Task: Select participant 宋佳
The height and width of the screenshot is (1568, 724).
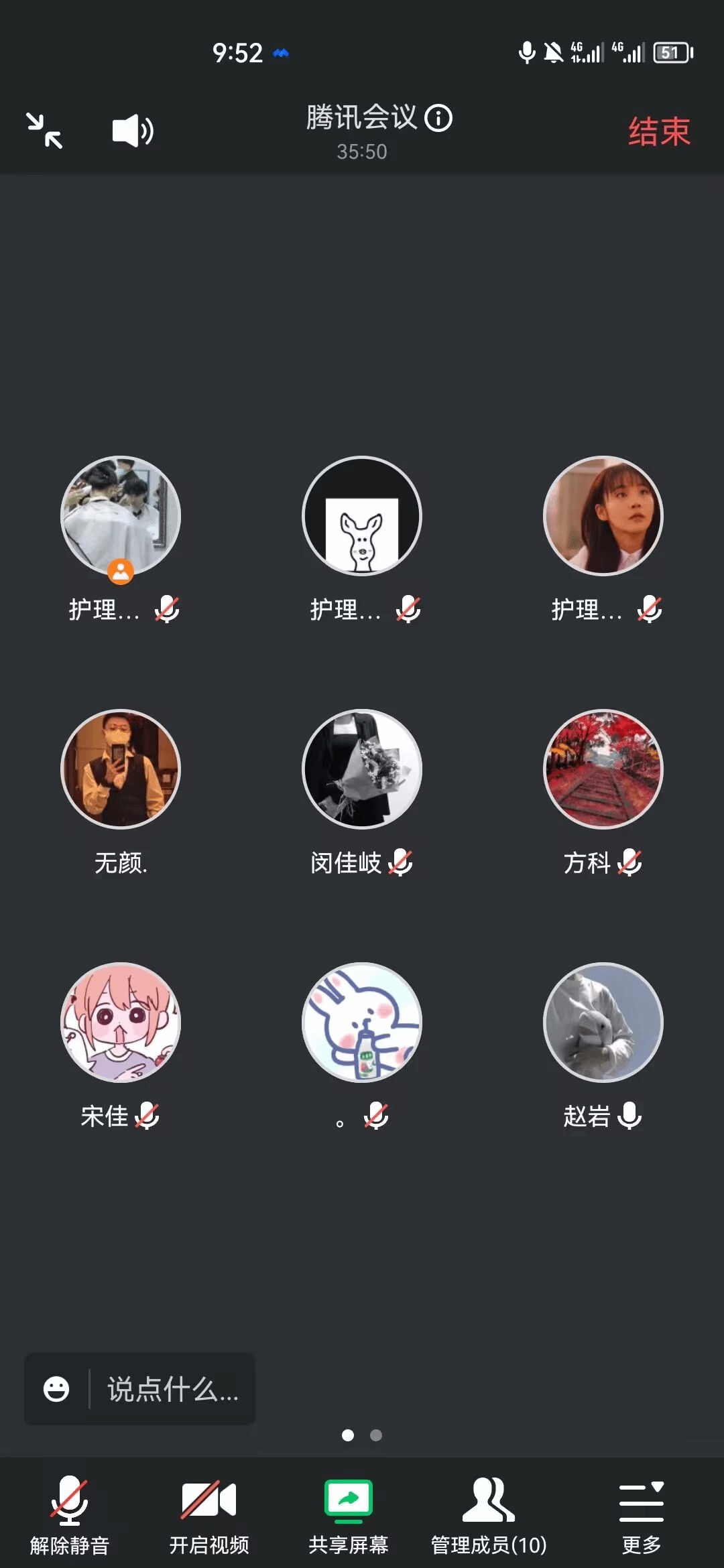Action: [x=121, y=1023]
